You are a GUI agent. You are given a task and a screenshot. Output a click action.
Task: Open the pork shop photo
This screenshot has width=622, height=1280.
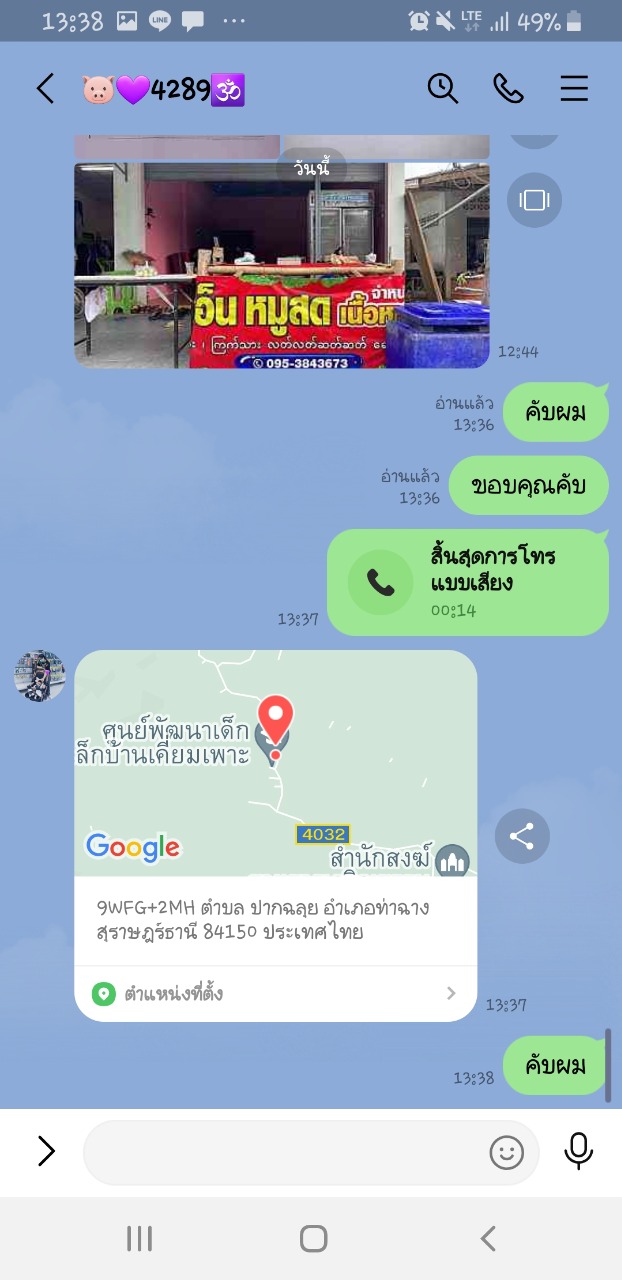[x=281, y=265]
